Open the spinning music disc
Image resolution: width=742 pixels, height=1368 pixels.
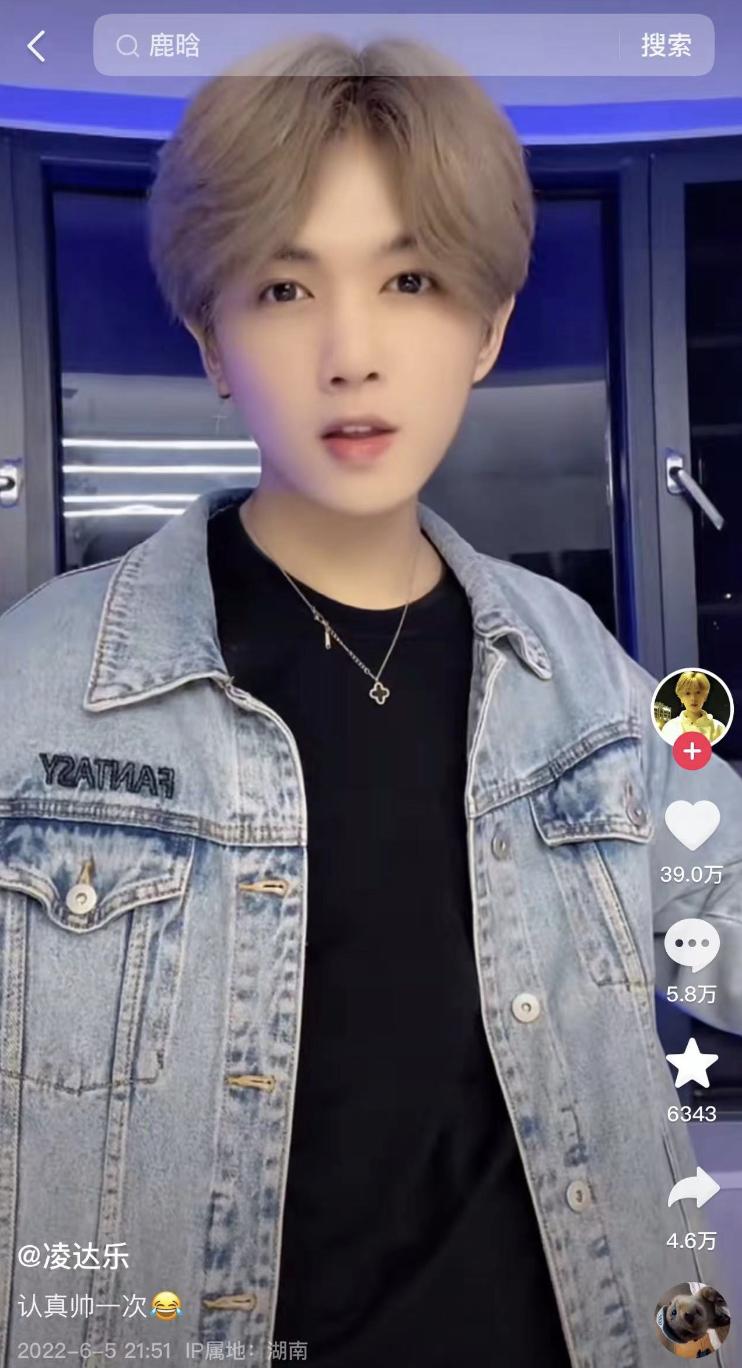692,1320
